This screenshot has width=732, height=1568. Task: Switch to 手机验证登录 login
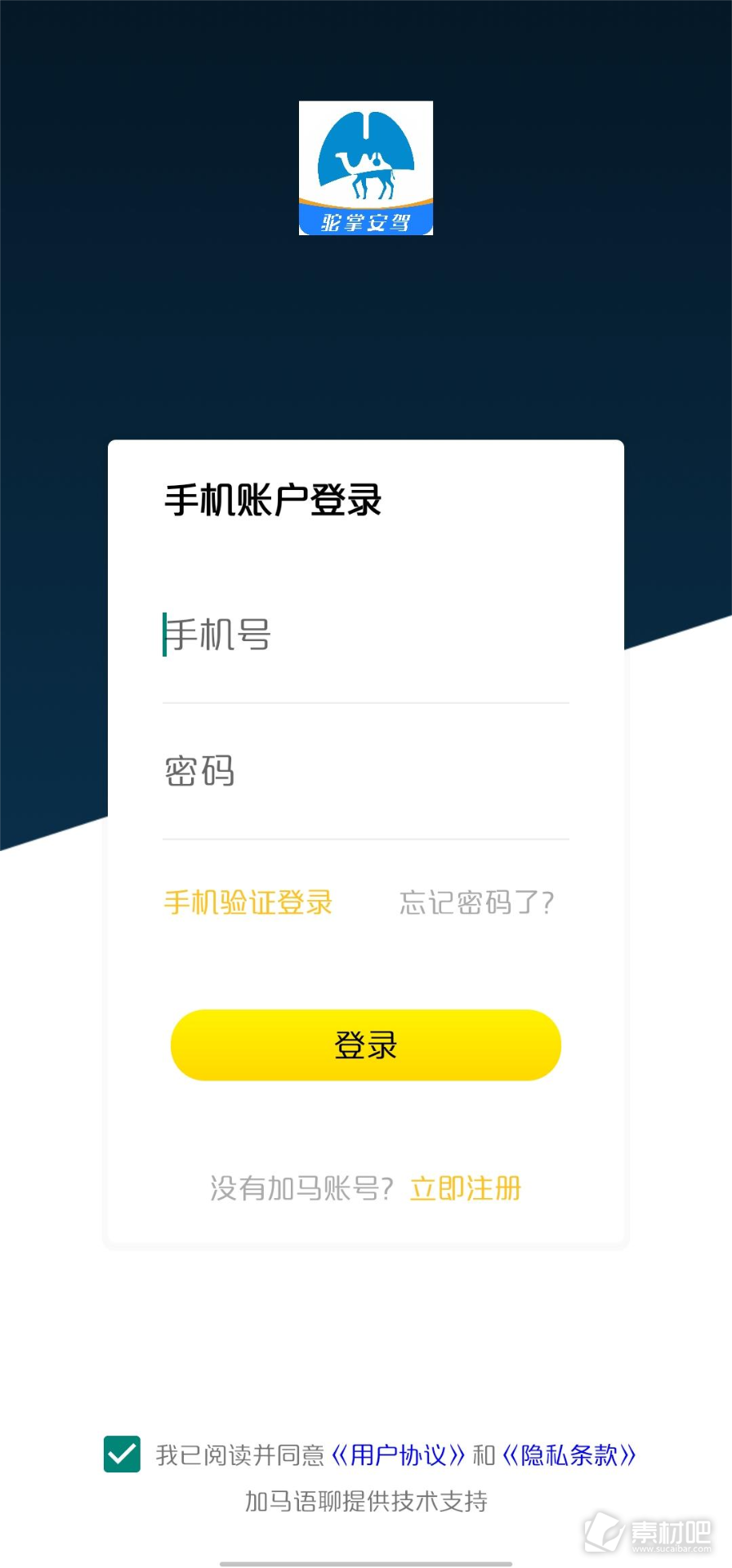(248, 902)
